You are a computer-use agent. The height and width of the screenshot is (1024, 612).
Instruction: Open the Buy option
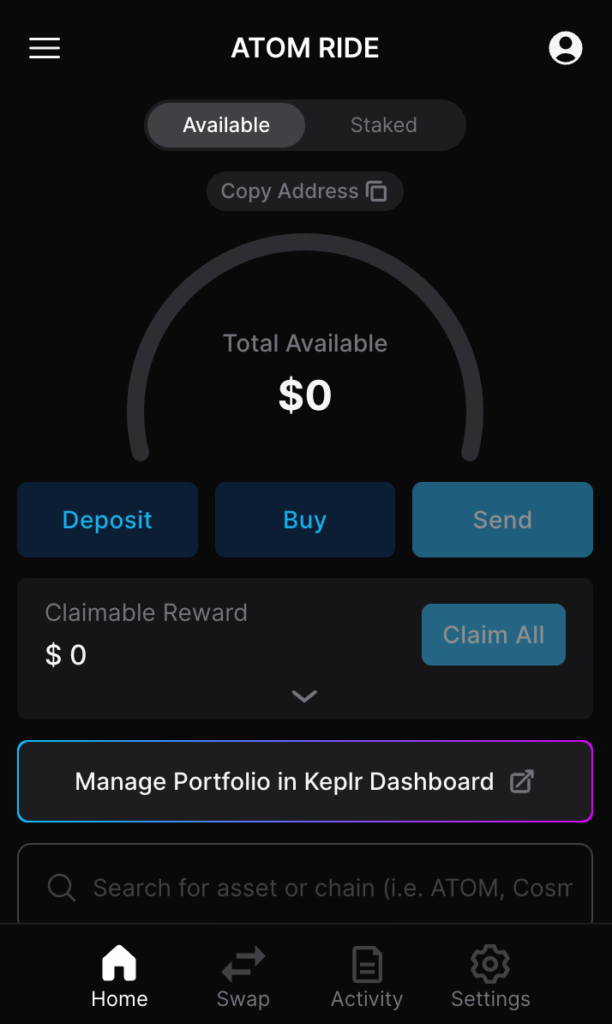point(304,520)
